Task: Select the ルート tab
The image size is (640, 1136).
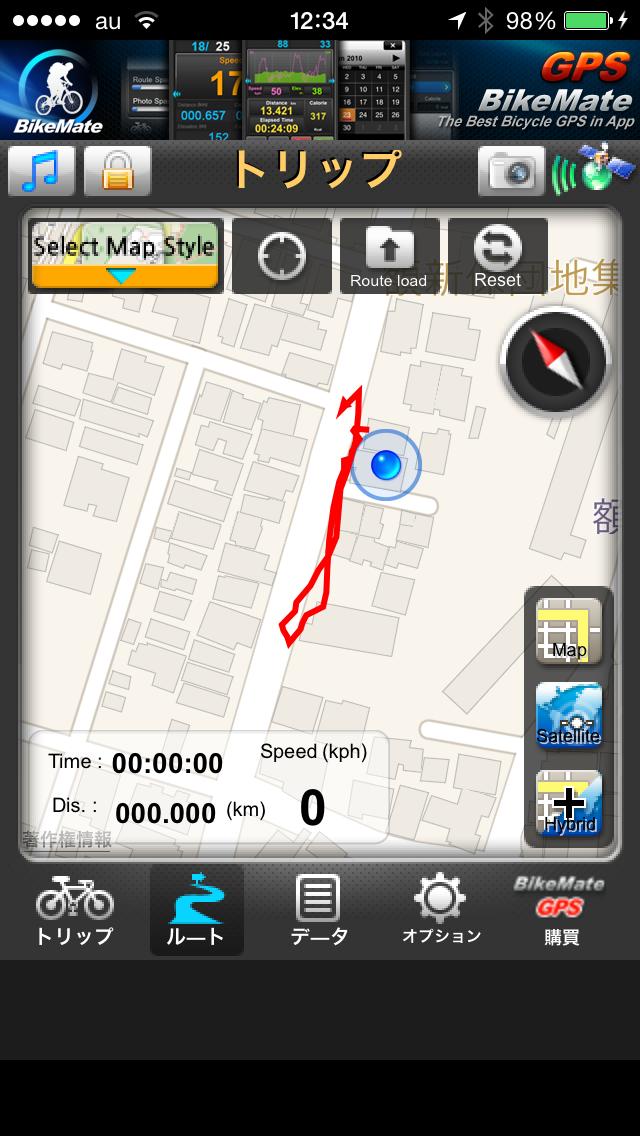Action: pos(196,910)
